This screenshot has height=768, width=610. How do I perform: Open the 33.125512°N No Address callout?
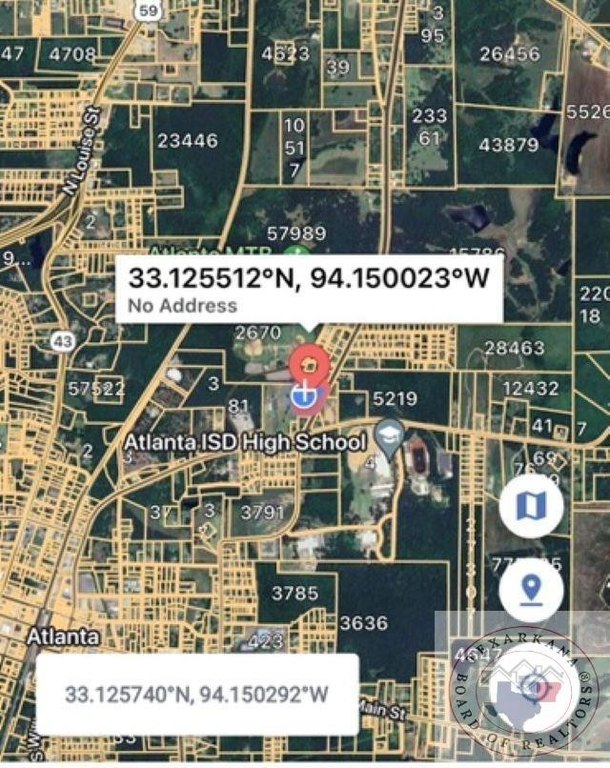(309, 289)
